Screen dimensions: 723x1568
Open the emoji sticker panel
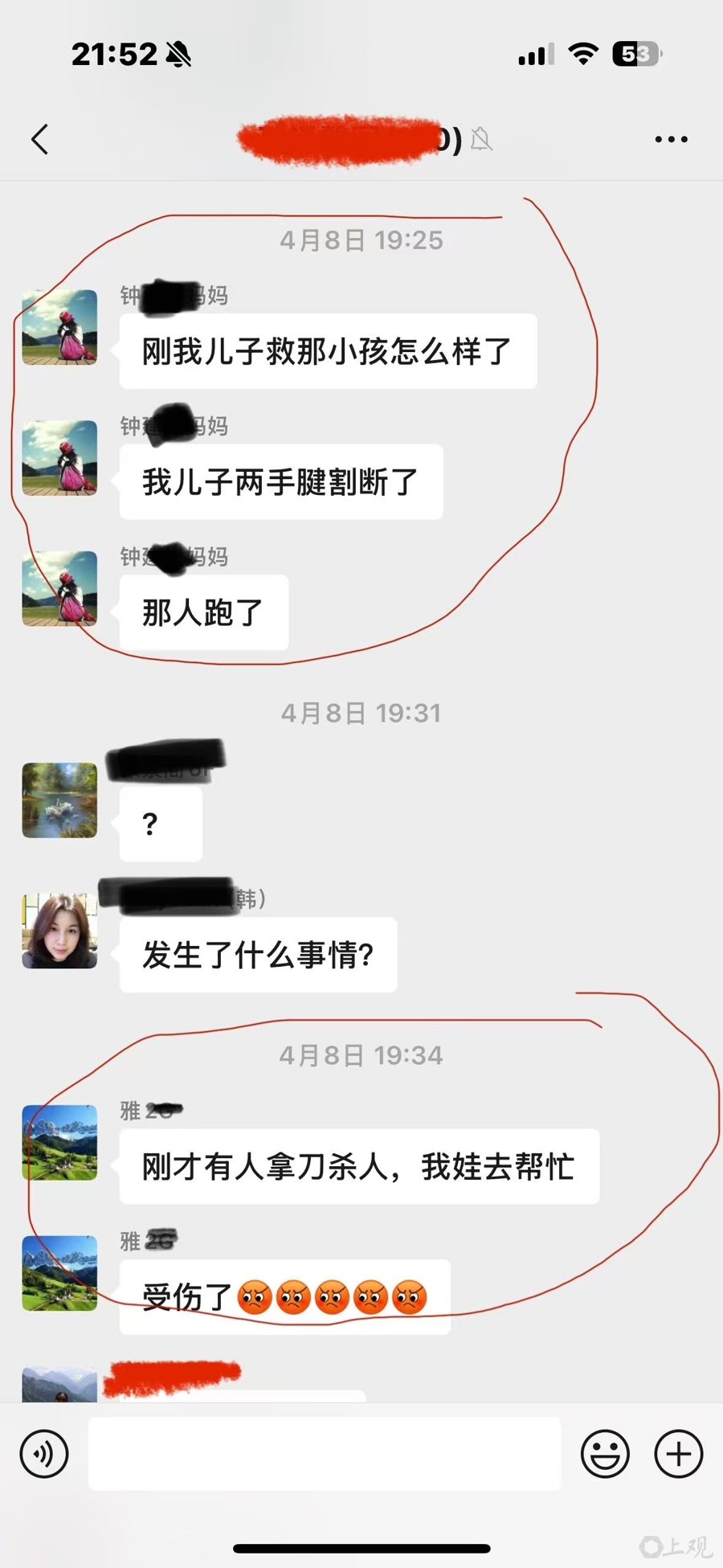click(x=605, y=1454)
